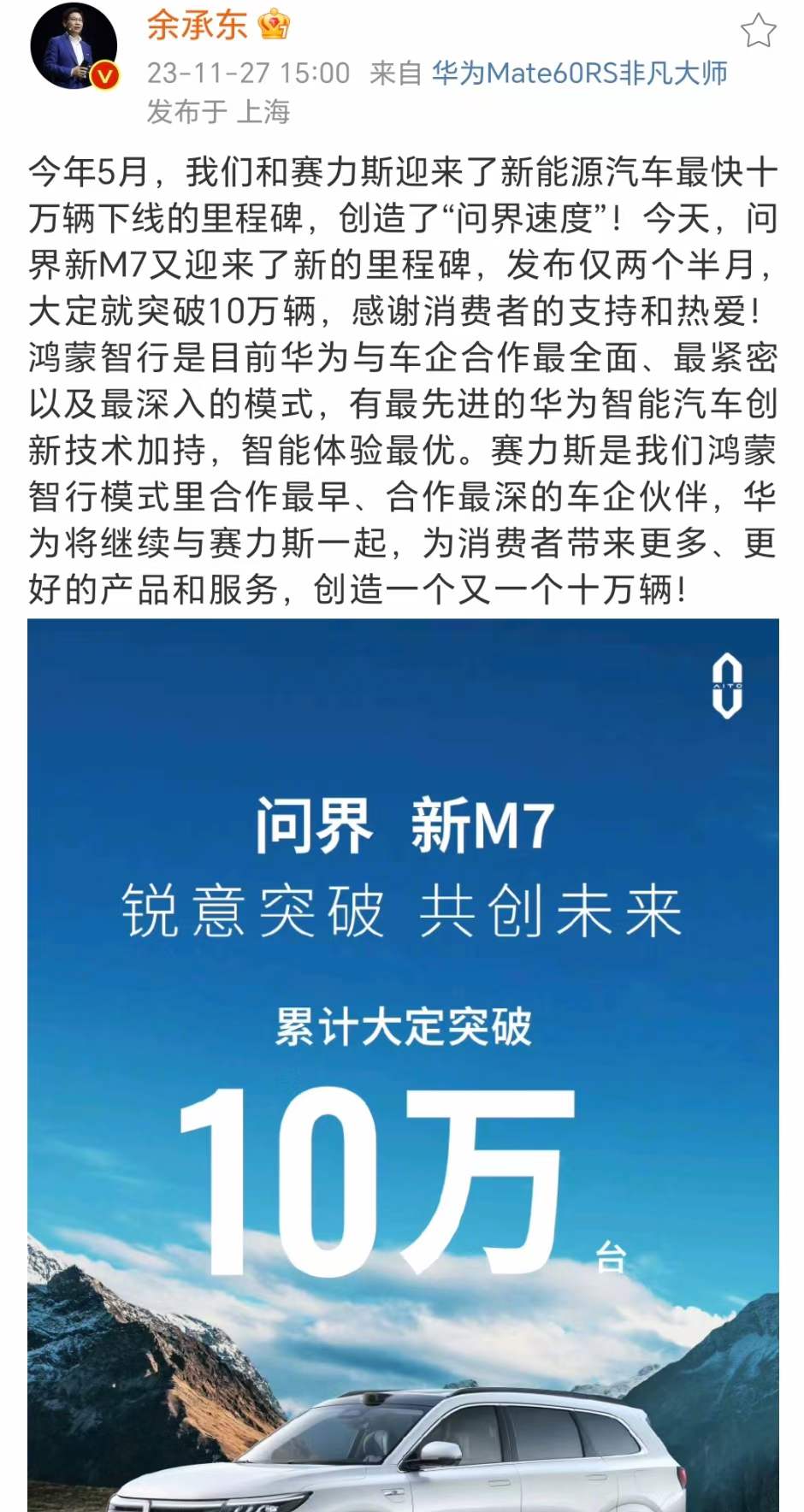The height and width of the screenshot is (1512, 804).
Task: Open the 余承东 username link
Action: [197, 26]
